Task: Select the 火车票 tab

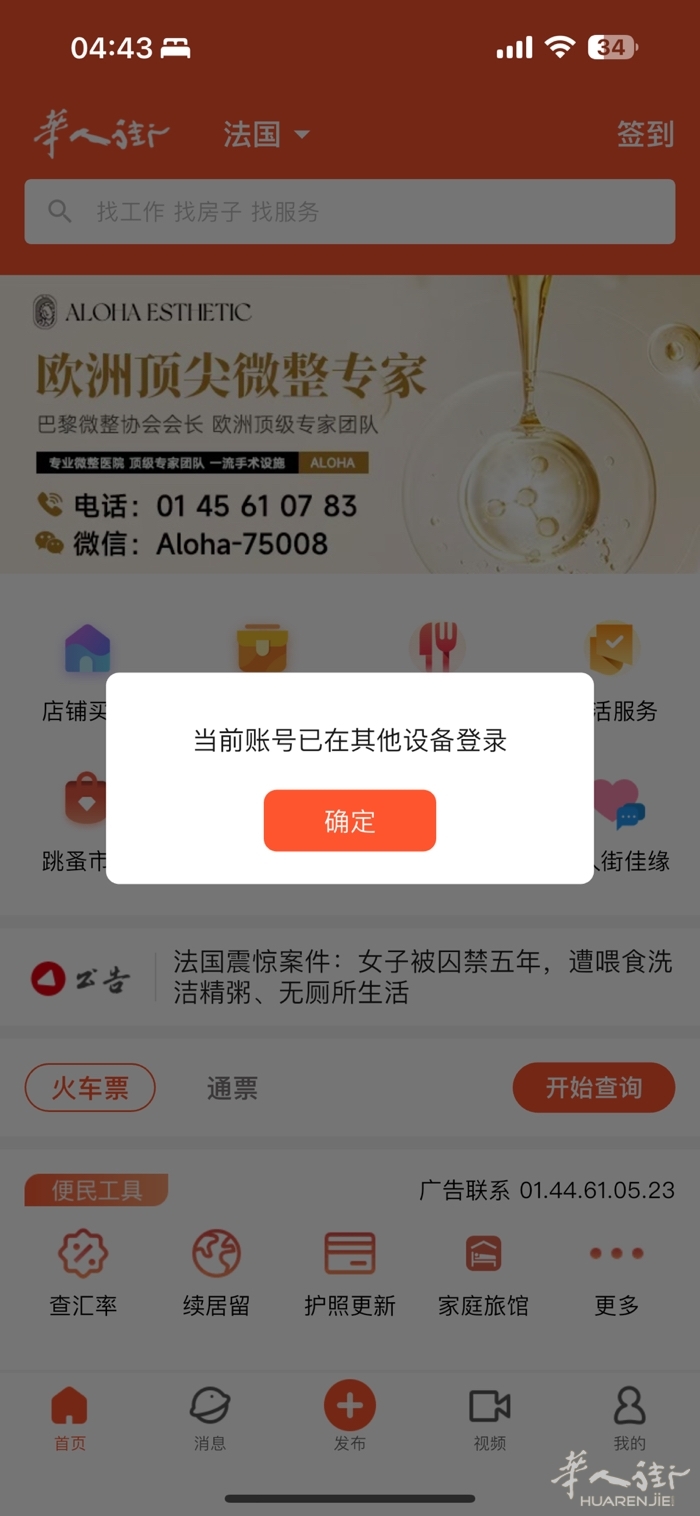Action: 90,1087
